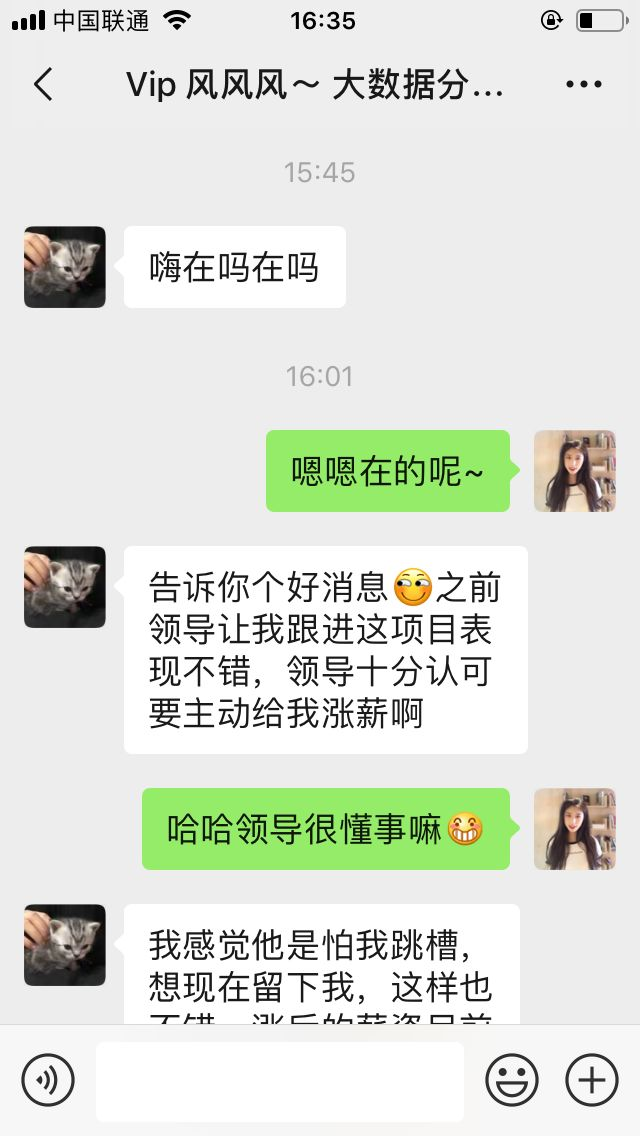The width and height of the screenshot is (640, 1136).
Task: Open cat avatar beside 嗨在吗在吗
Action: pos(65,267)
